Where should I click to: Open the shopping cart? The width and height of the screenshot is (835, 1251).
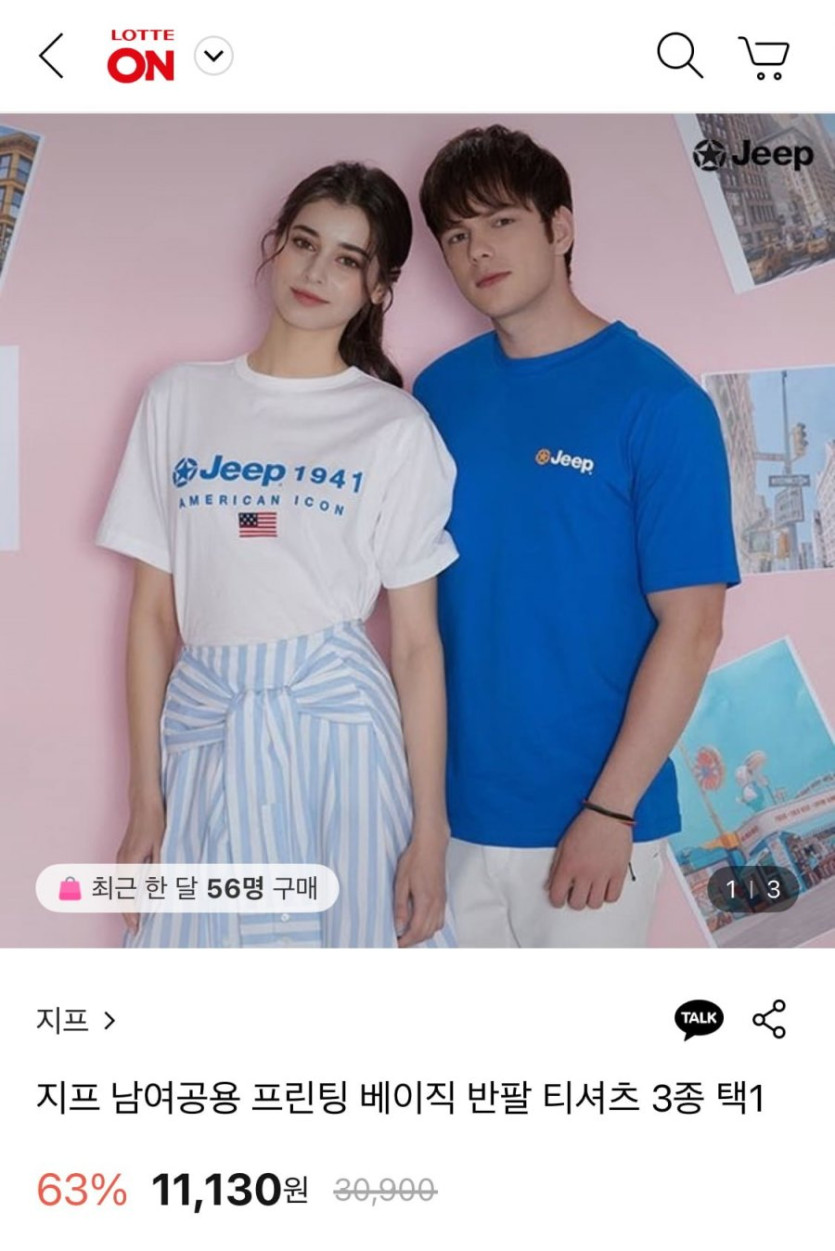pos(765,57)
